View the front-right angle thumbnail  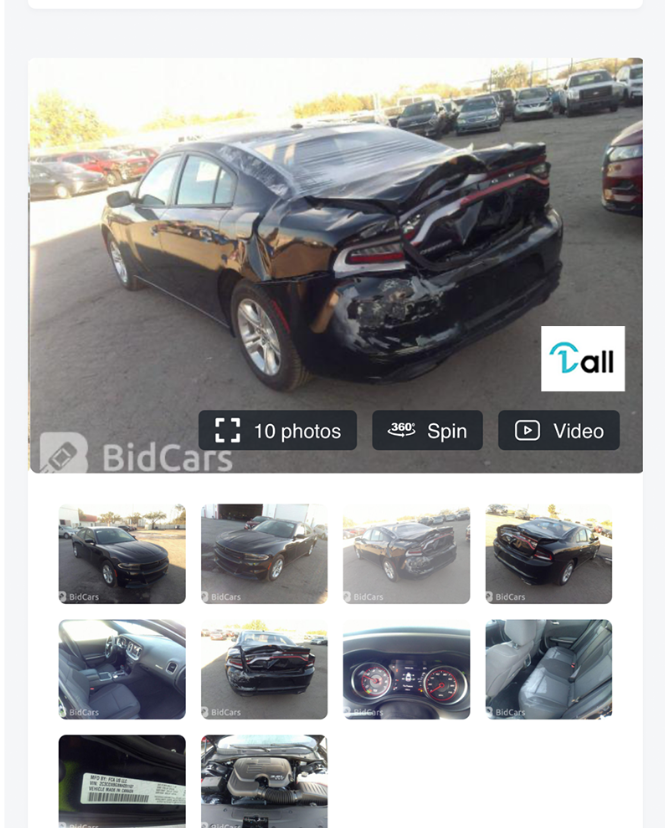point(264,554)
